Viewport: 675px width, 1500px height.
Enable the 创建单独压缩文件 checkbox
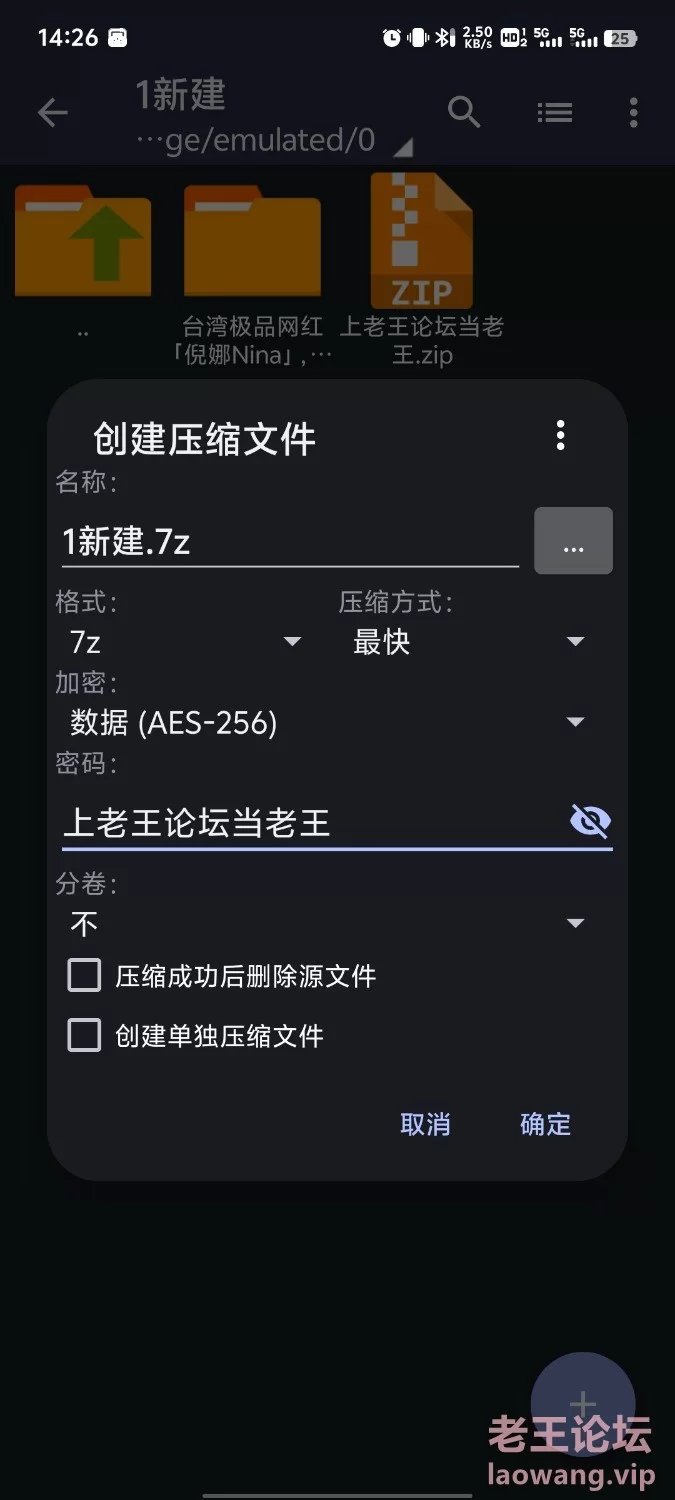point(85,1035)
